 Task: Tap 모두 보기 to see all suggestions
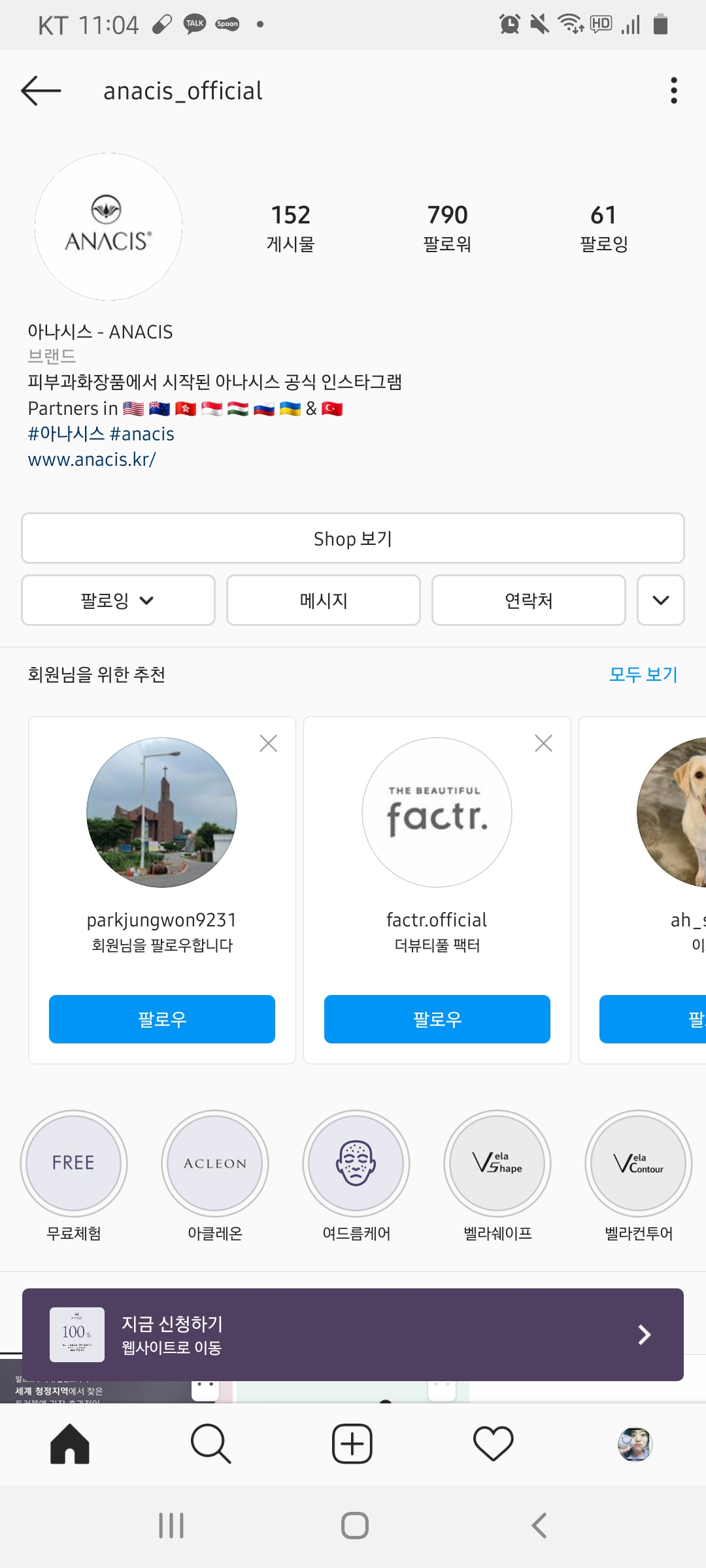(x=643, y=674)
